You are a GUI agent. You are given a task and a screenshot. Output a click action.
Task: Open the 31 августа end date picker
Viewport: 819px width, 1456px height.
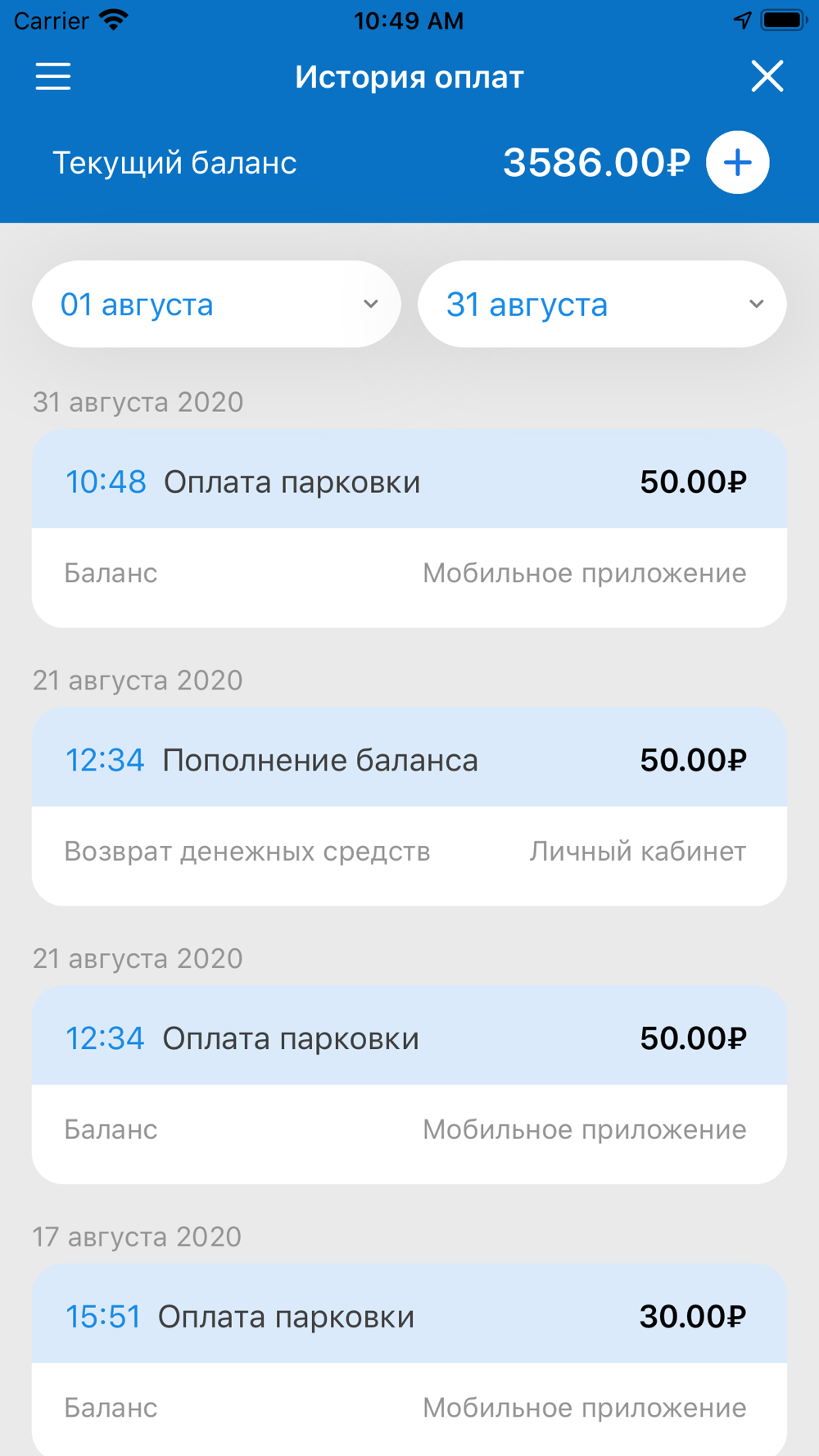[x=602, y=304]
